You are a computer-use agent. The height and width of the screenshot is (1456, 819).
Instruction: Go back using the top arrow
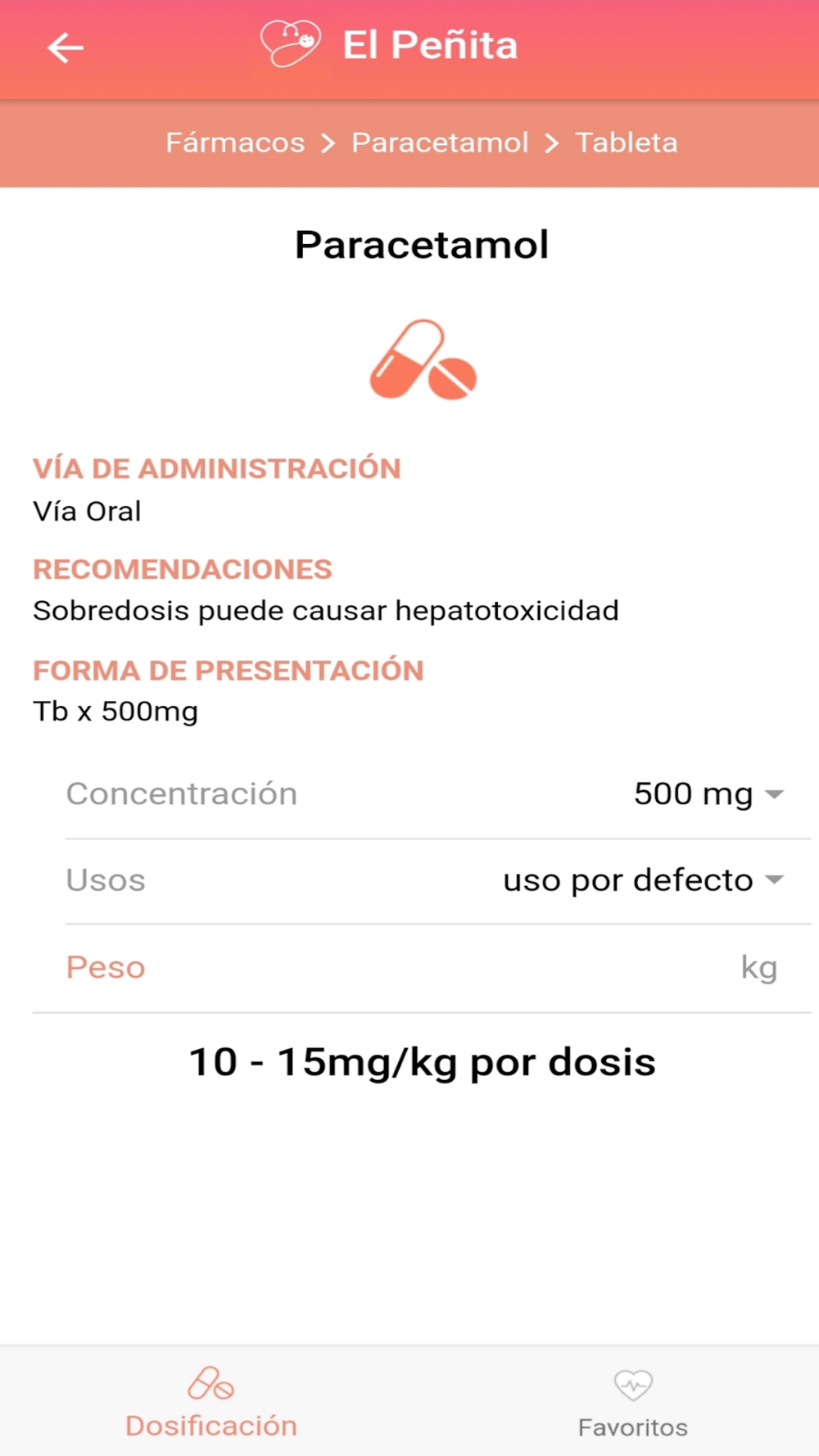66,47
